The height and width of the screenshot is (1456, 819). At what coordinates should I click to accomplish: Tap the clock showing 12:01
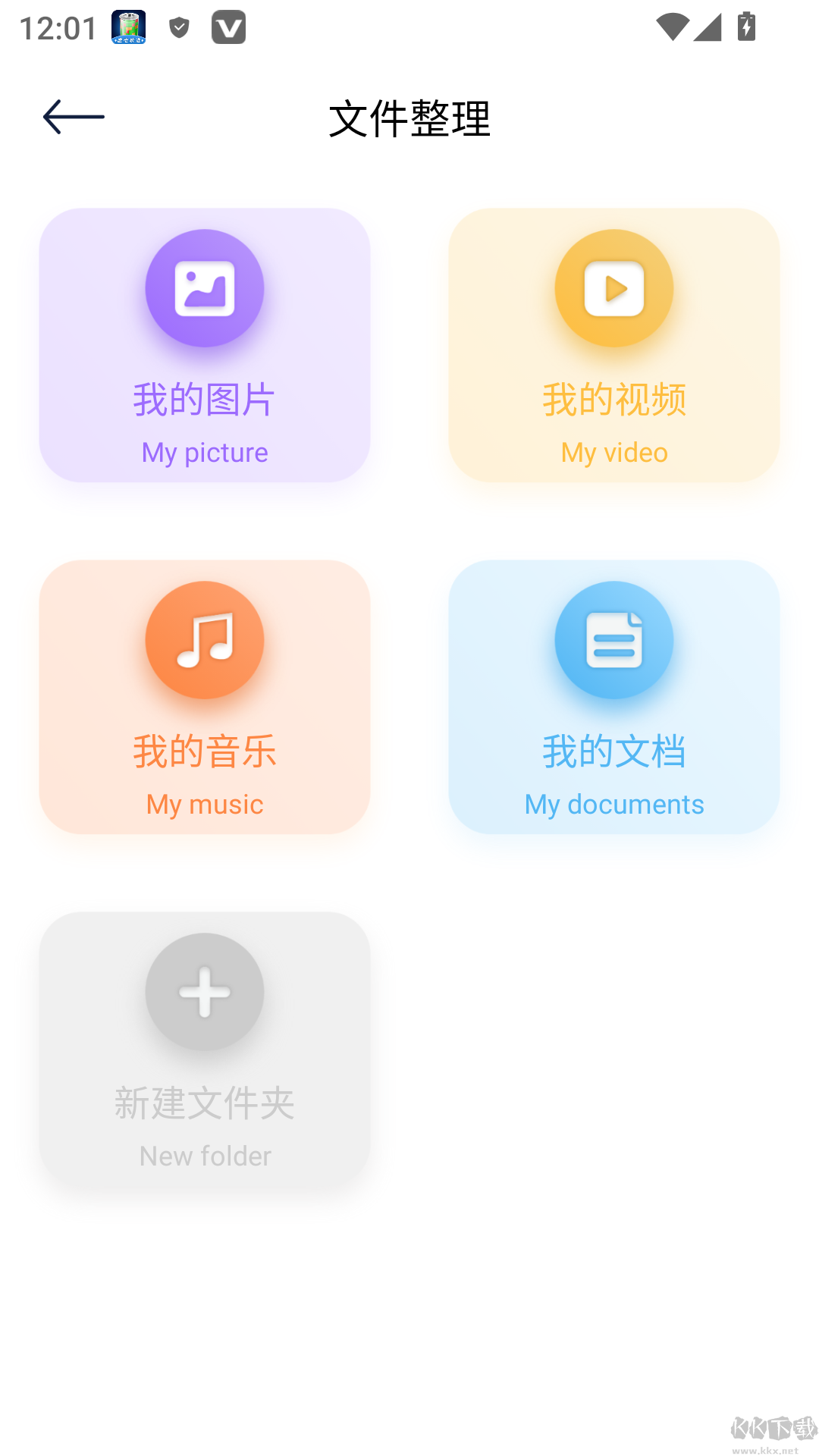point(55,27)
